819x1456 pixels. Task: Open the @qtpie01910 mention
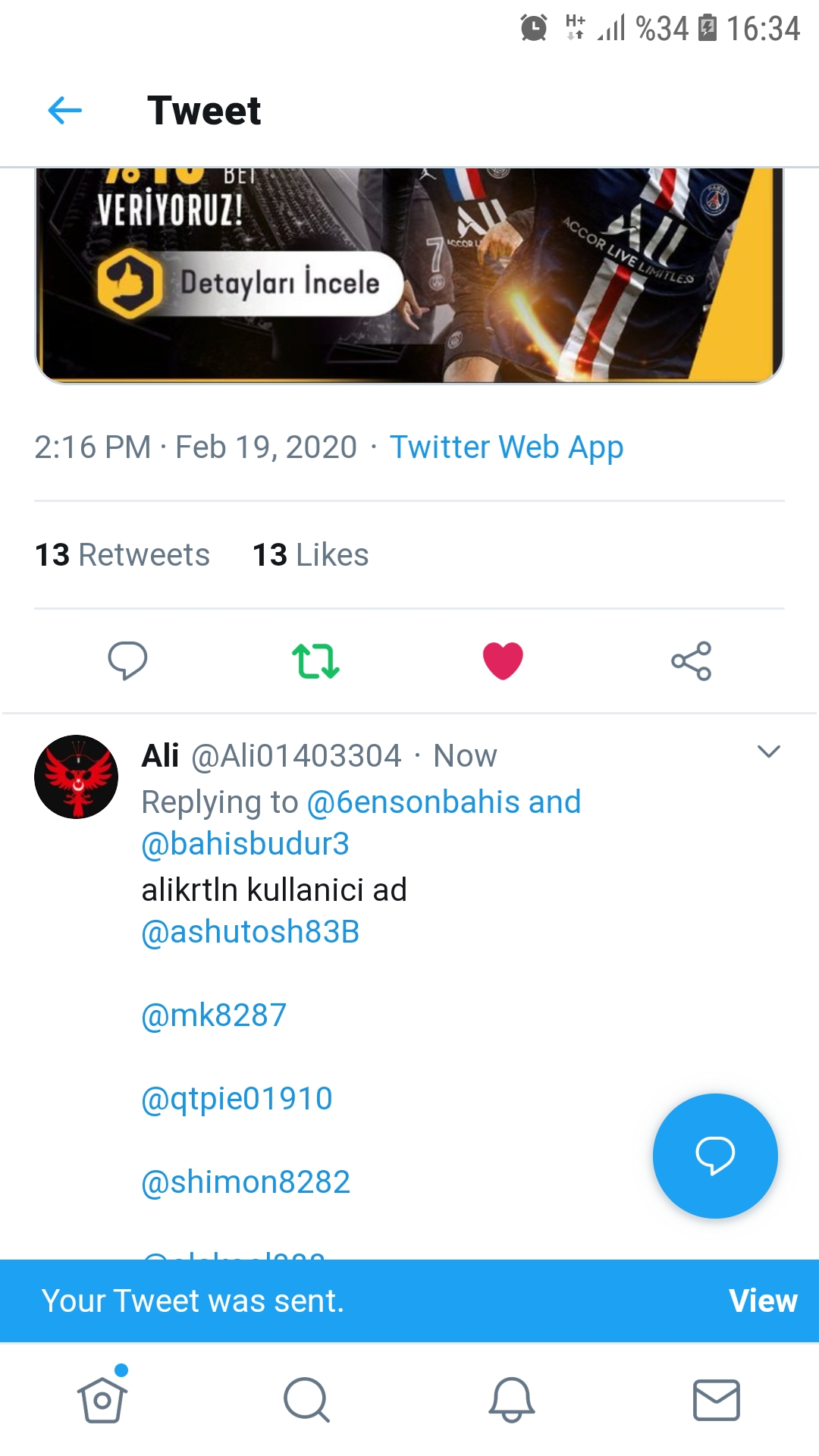(x=237, y=1099)
